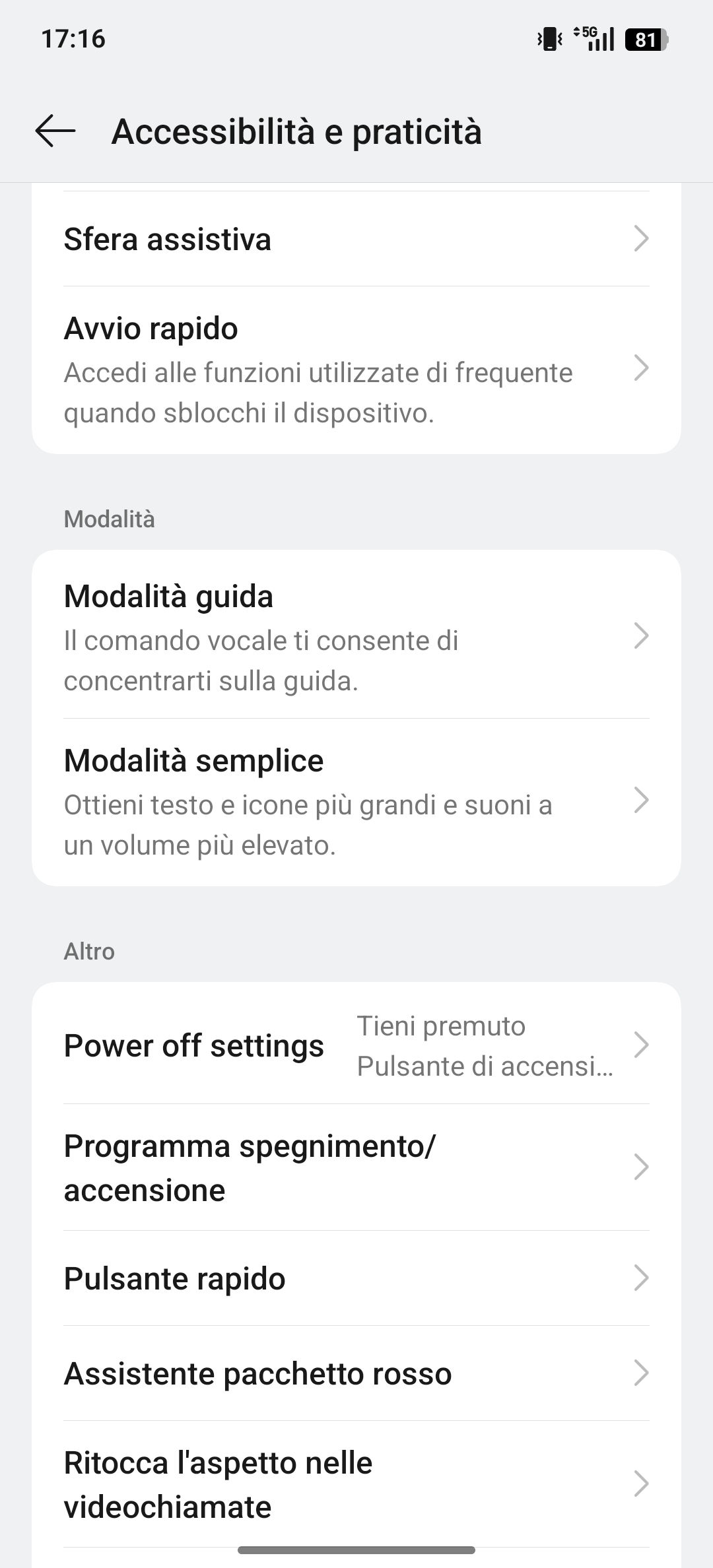
Task: Tap Pulsante rapido row
Action: tap(356, 1278)
